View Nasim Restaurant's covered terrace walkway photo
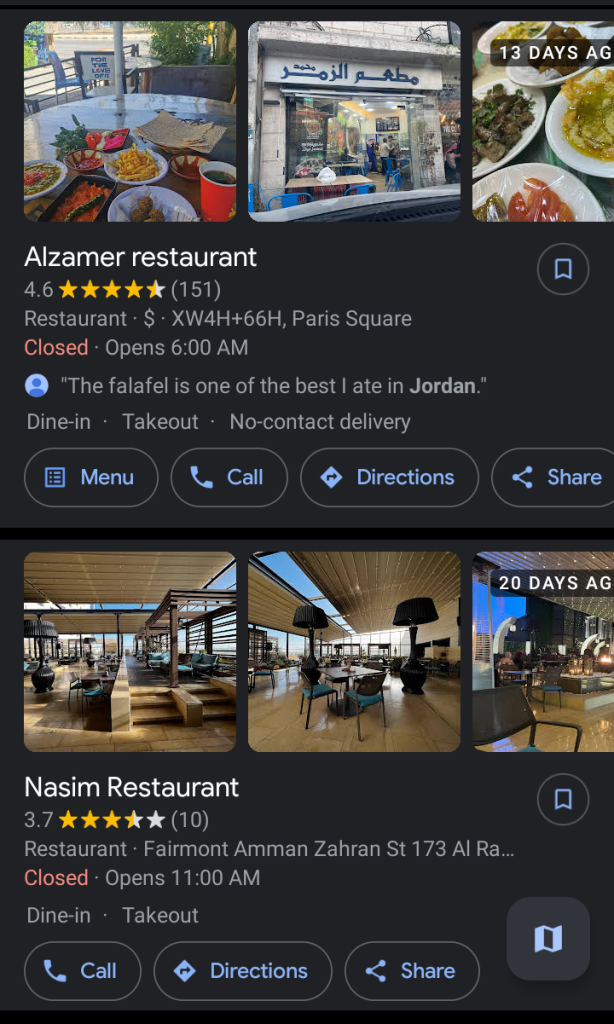The image size is (614, 1024). pos(130,651)
